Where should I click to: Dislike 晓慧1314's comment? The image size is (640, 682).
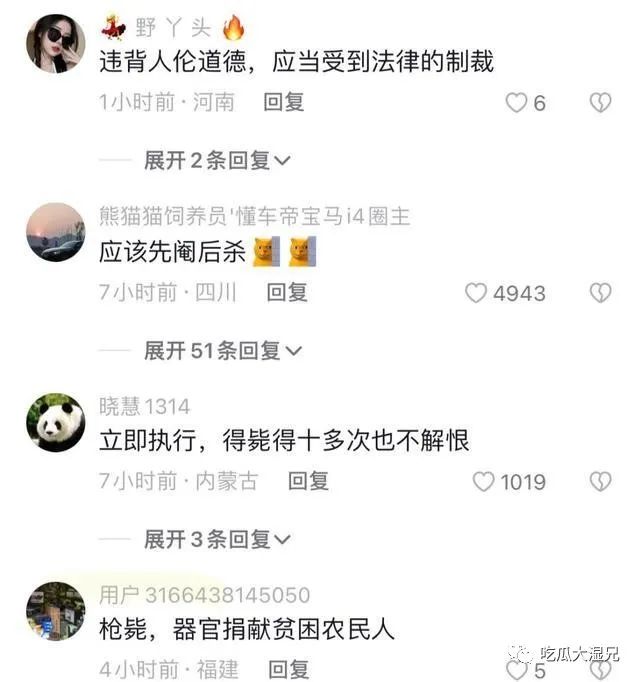pyautogui.click(x=599, y=482)
